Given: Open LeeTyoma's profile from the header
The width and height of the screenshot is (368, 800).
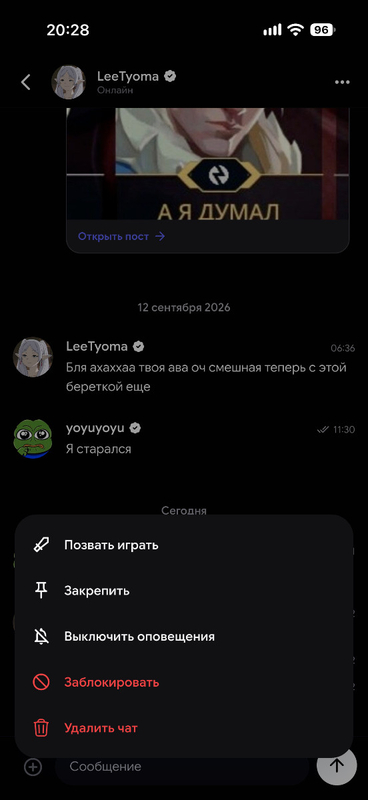Looking at the screenshot, I should pyautogui.click(x=113, y=82).
